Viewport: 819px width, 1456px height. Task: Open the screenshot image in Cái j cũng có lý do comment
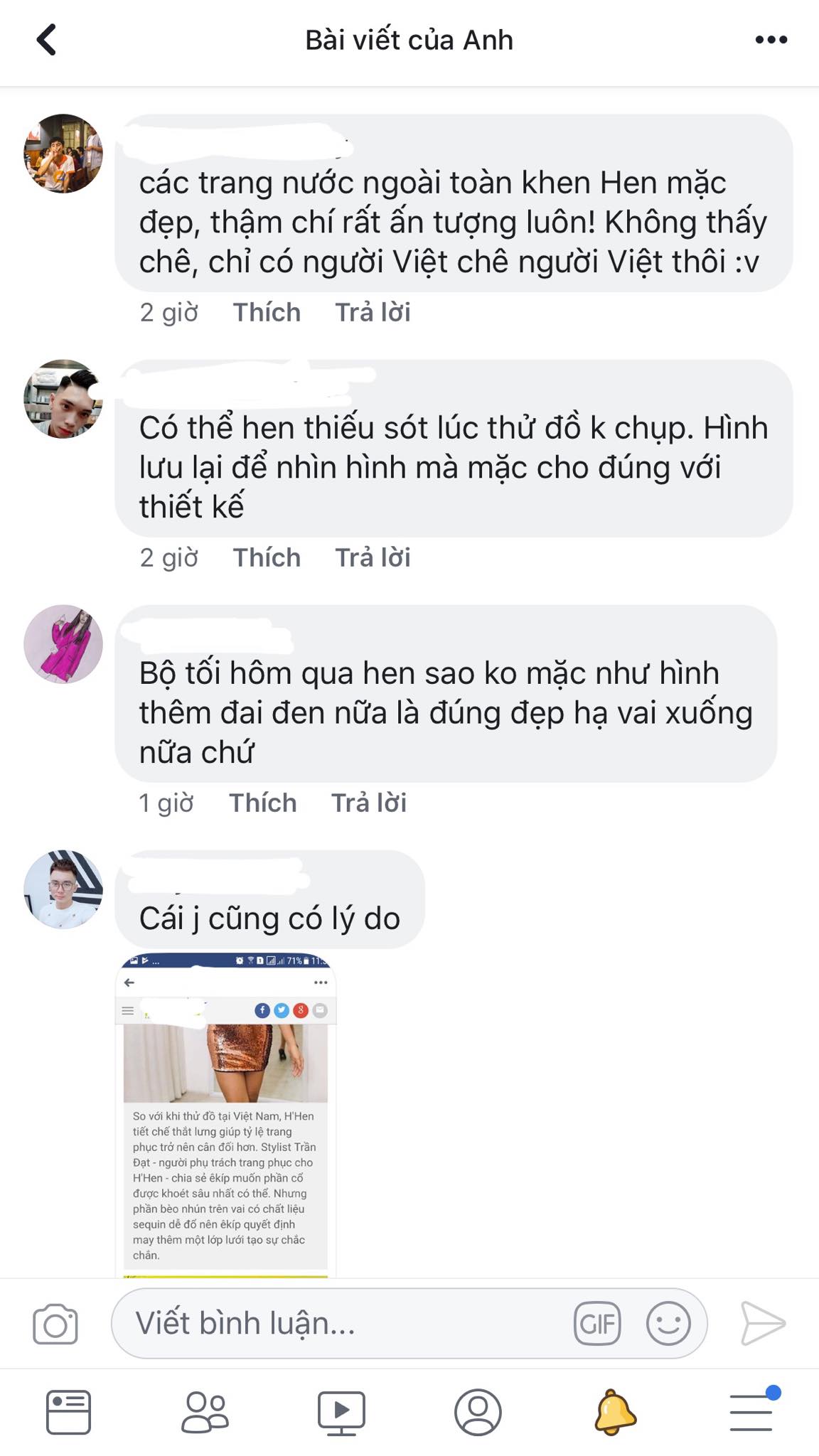point(225,1116)
